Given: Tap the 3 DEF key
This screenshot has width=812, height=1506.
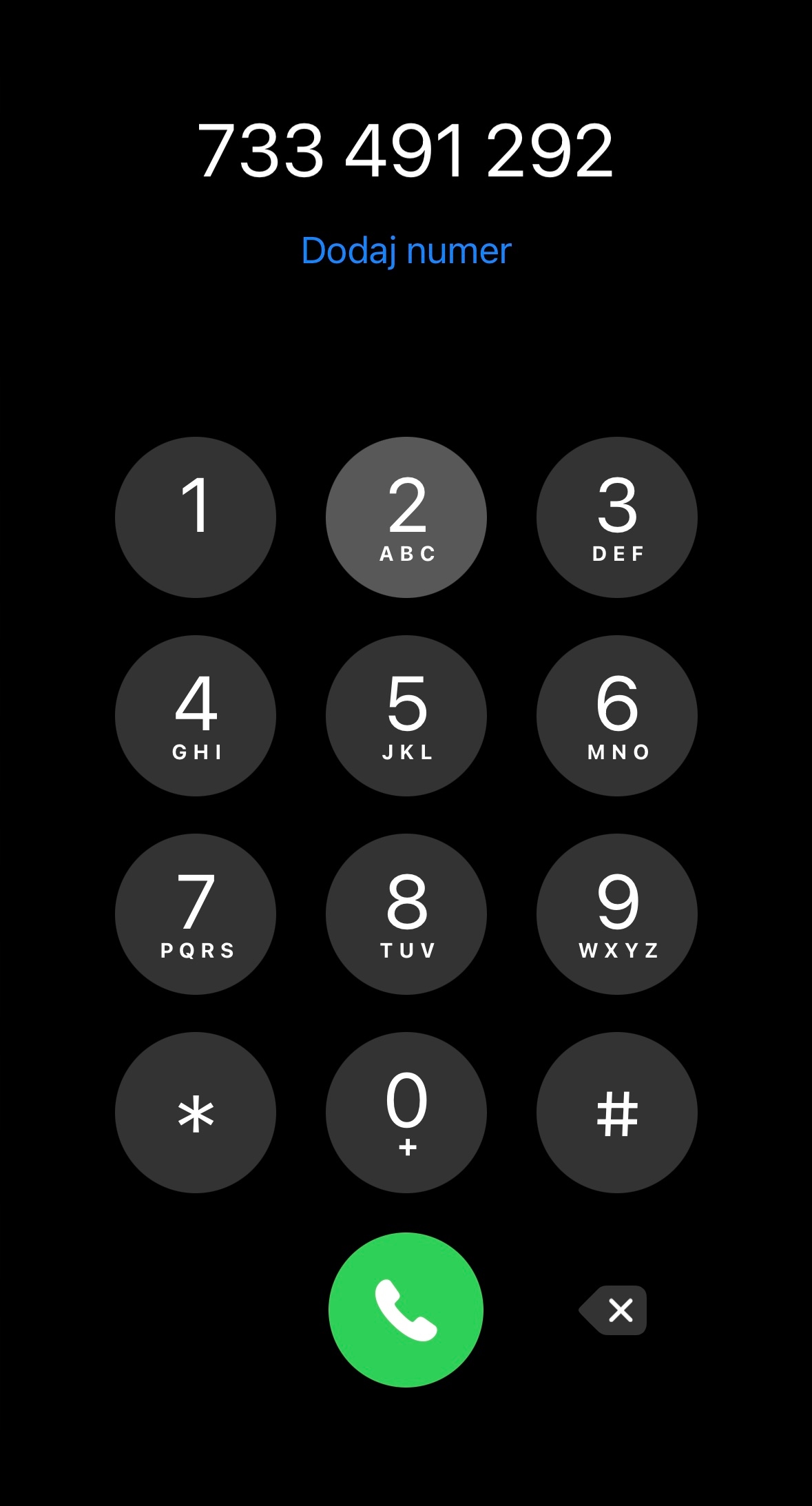Looking at the screenshot, I should click(x=617, y=517).
